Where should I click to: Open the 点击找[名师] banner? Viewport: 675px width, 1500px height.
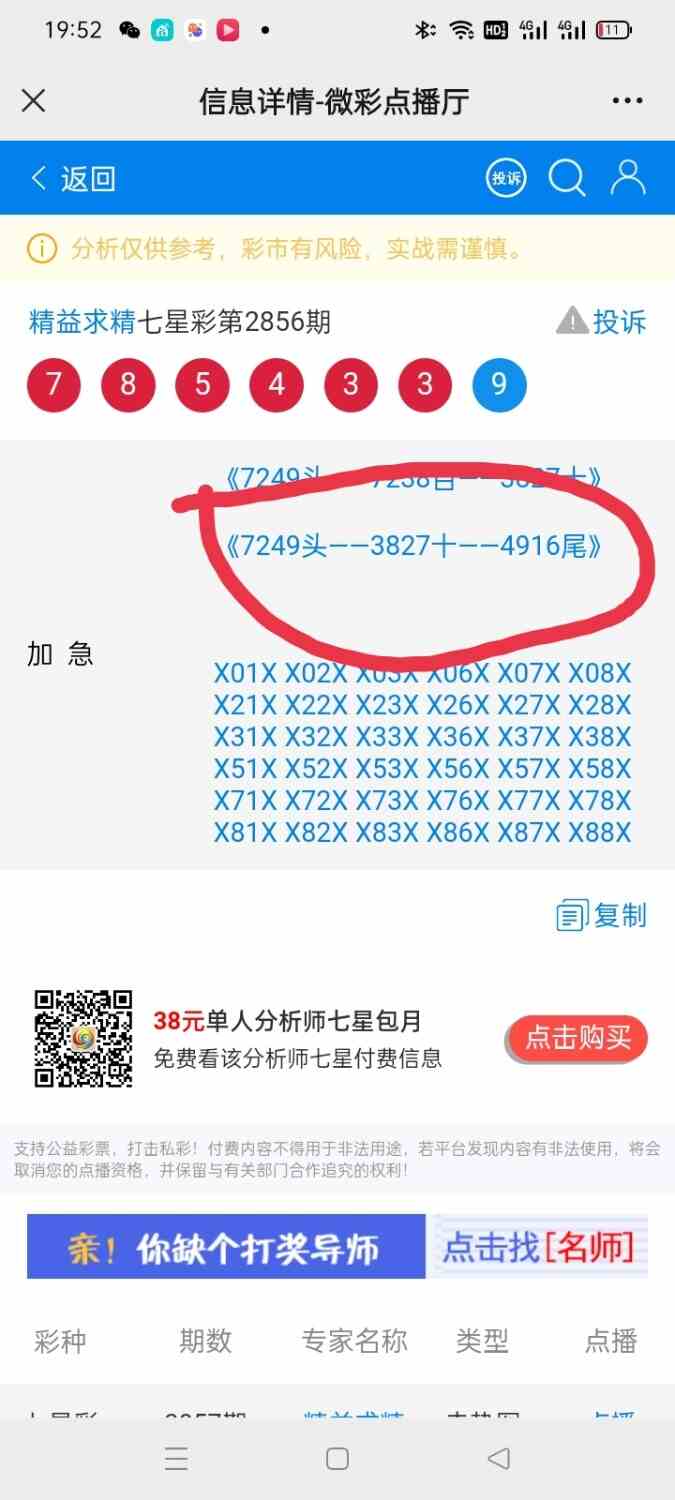538,1247
